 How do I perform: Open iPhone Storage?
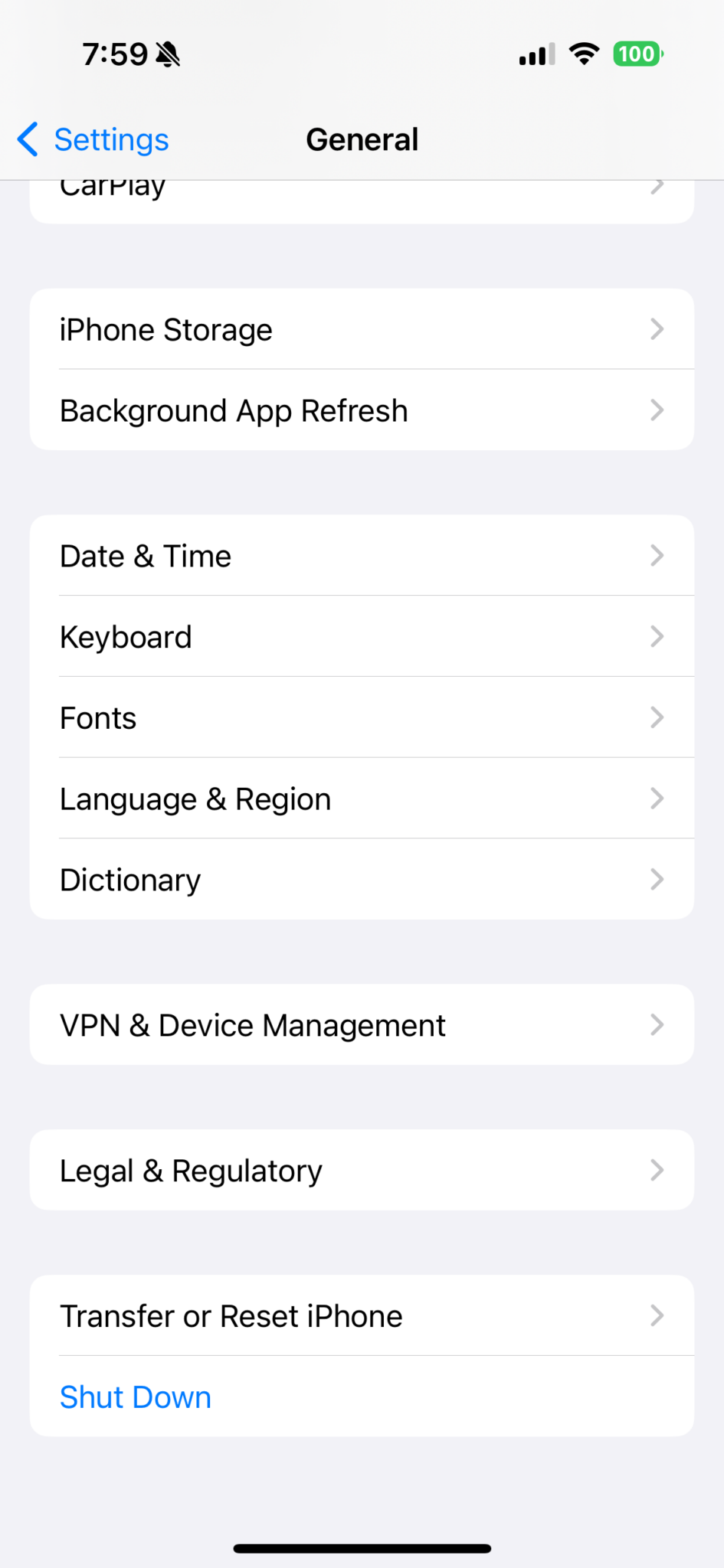[x=362, y=329]
